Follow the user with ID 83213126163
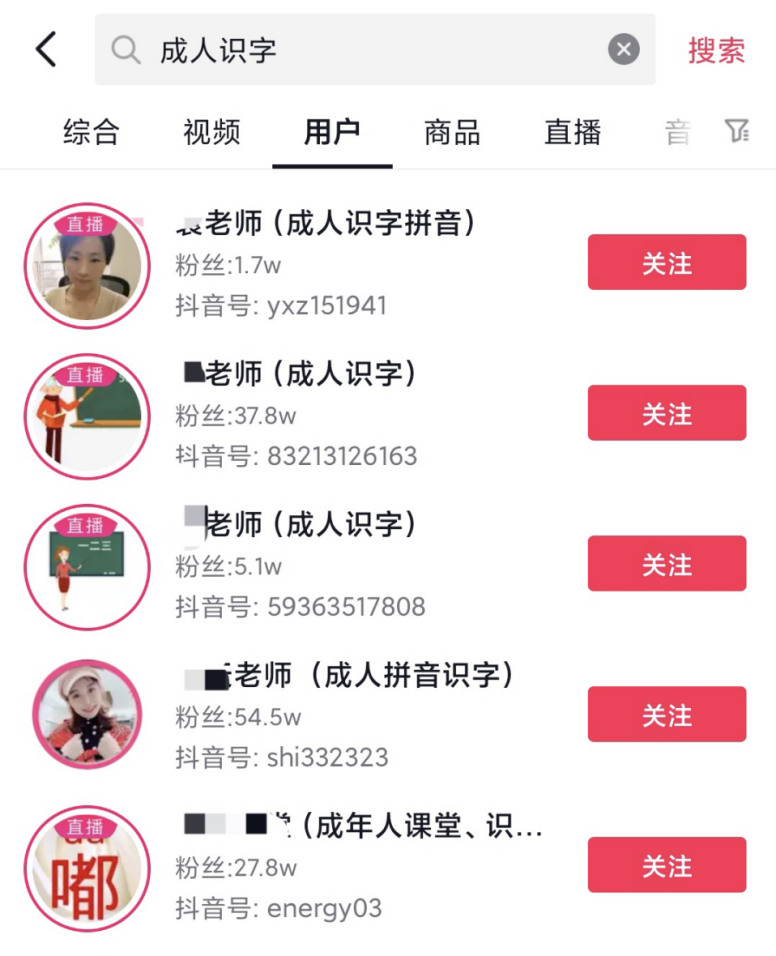The image size is (776, 956). [667, 413]
